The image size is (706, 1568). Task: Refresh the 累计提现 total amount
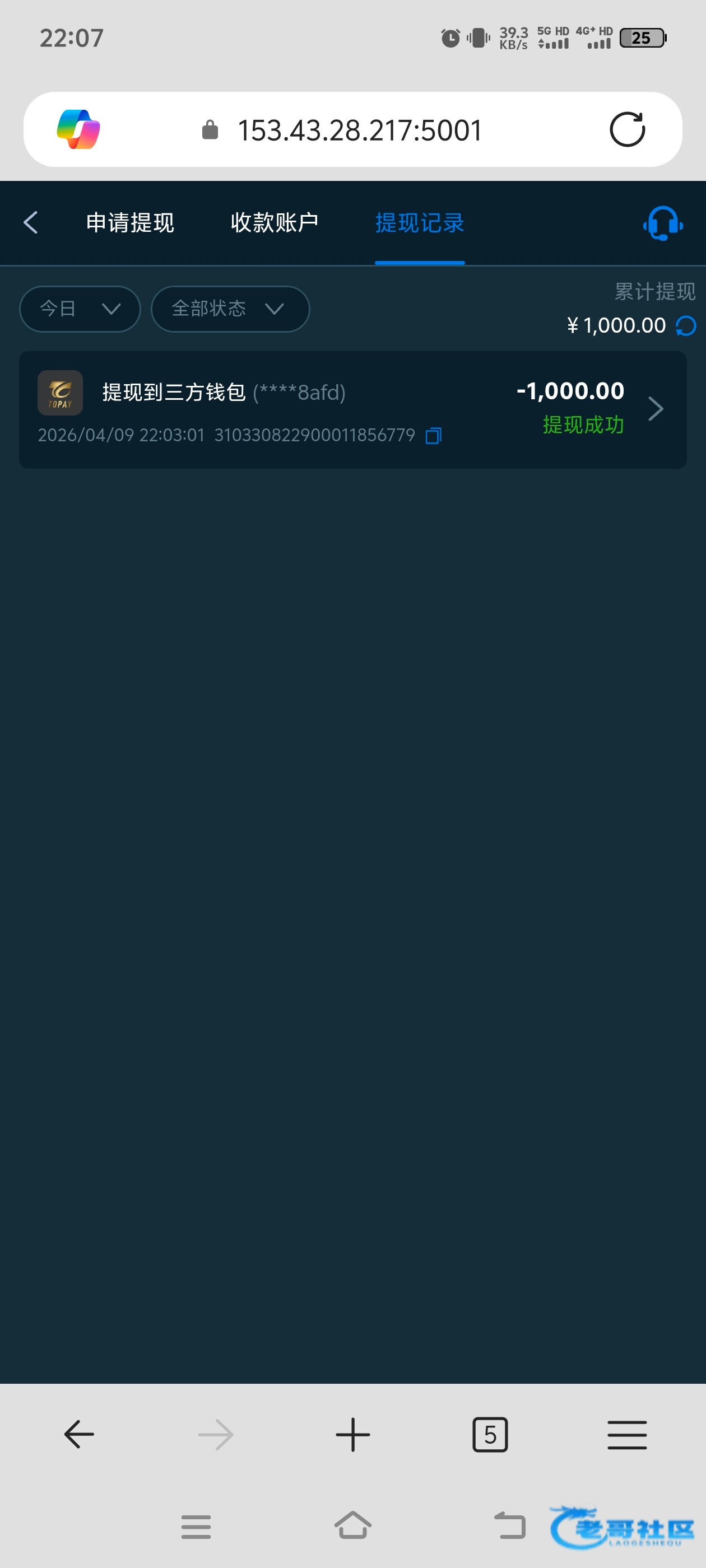coord(686,326)
